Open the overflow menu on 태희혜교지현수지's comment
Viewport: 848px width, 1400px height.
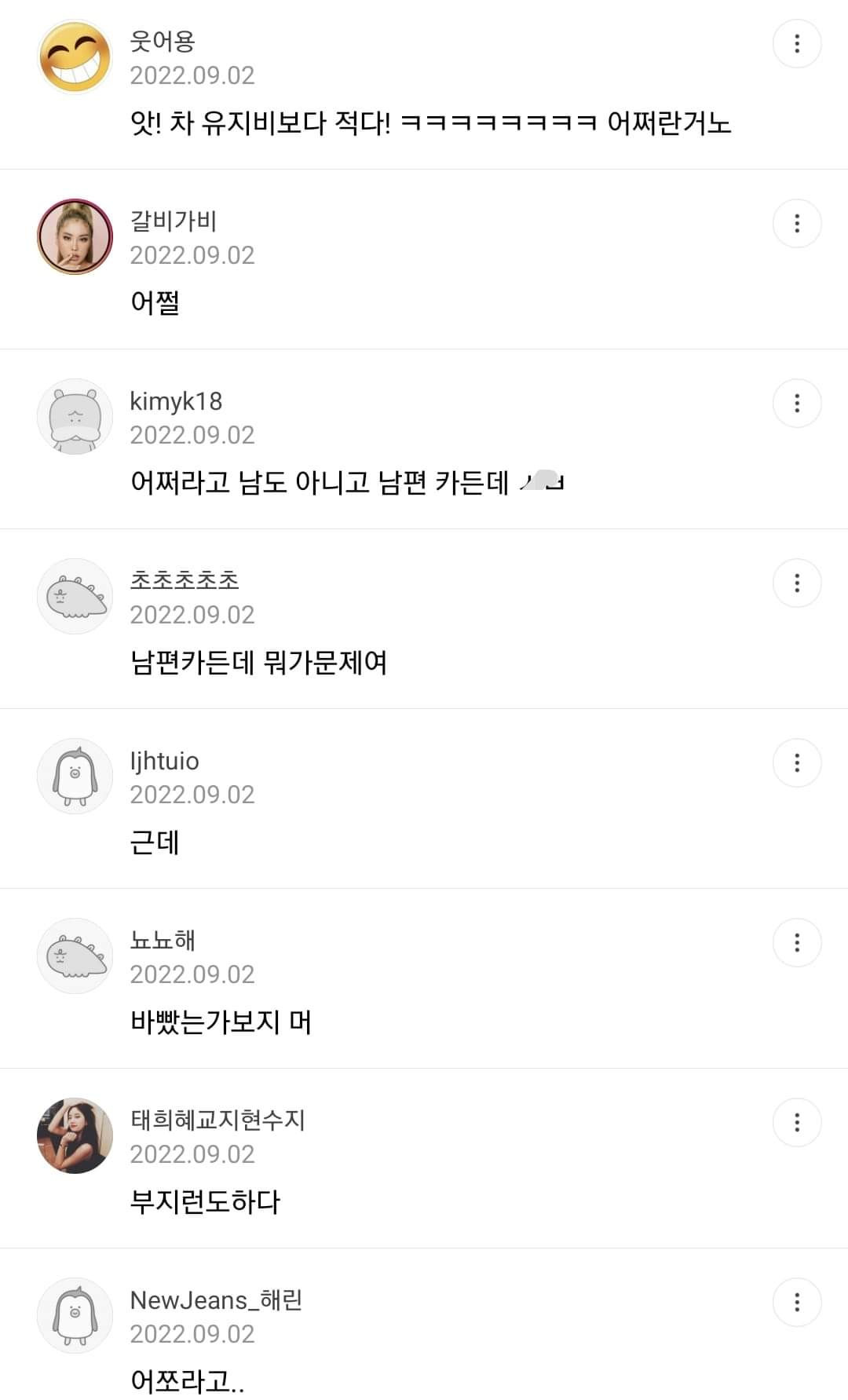(x=797, y=1123)
